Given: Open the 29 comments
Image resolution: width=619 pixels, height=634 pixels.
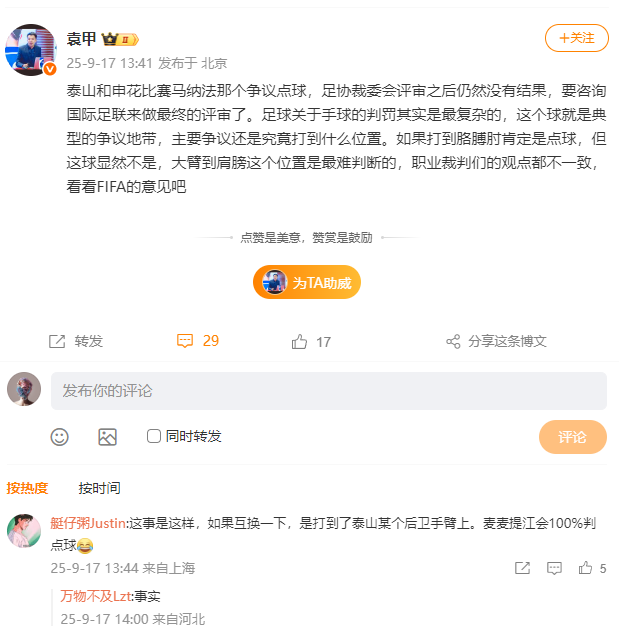Looking at the screenshot, I should [x=198, y=341].
